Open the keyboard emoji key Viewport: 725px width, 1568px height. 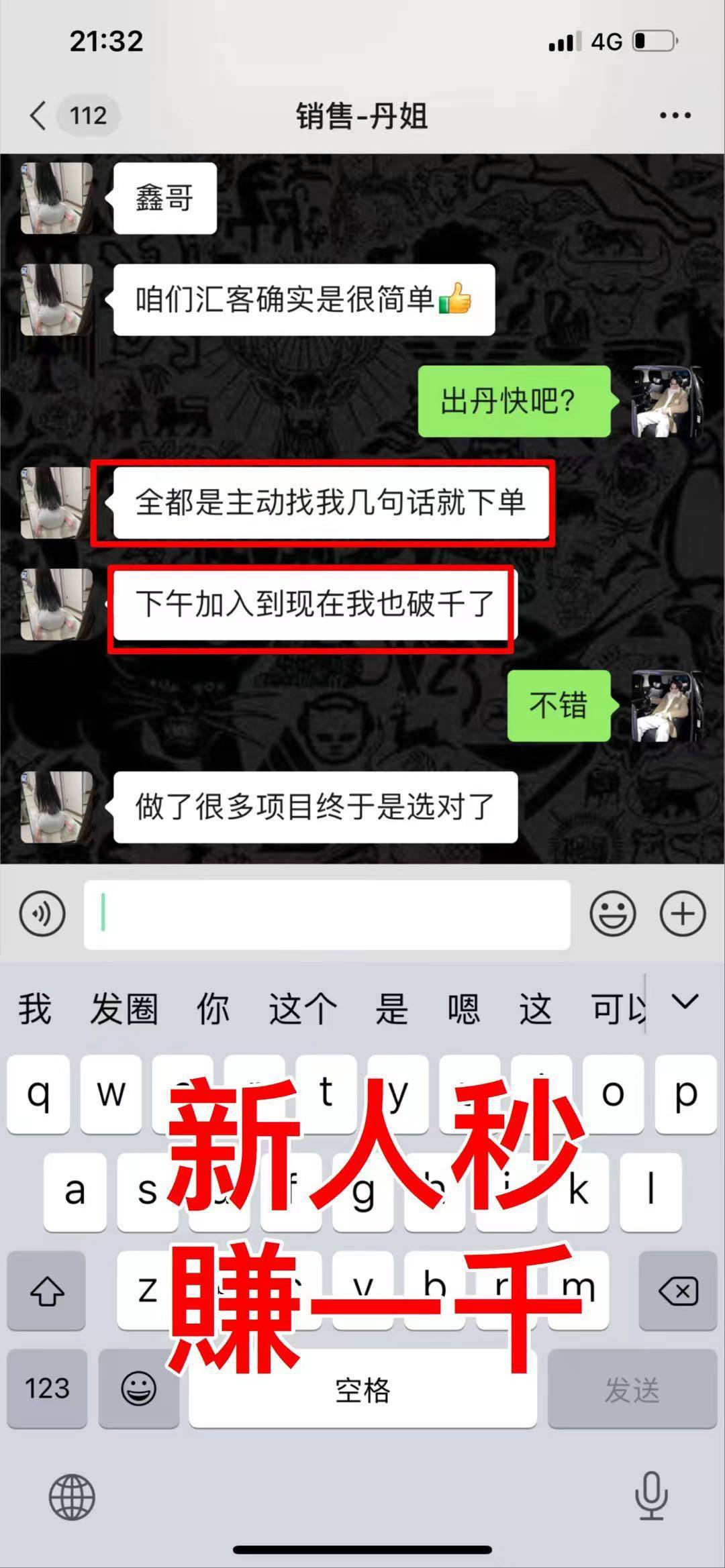138,1388
